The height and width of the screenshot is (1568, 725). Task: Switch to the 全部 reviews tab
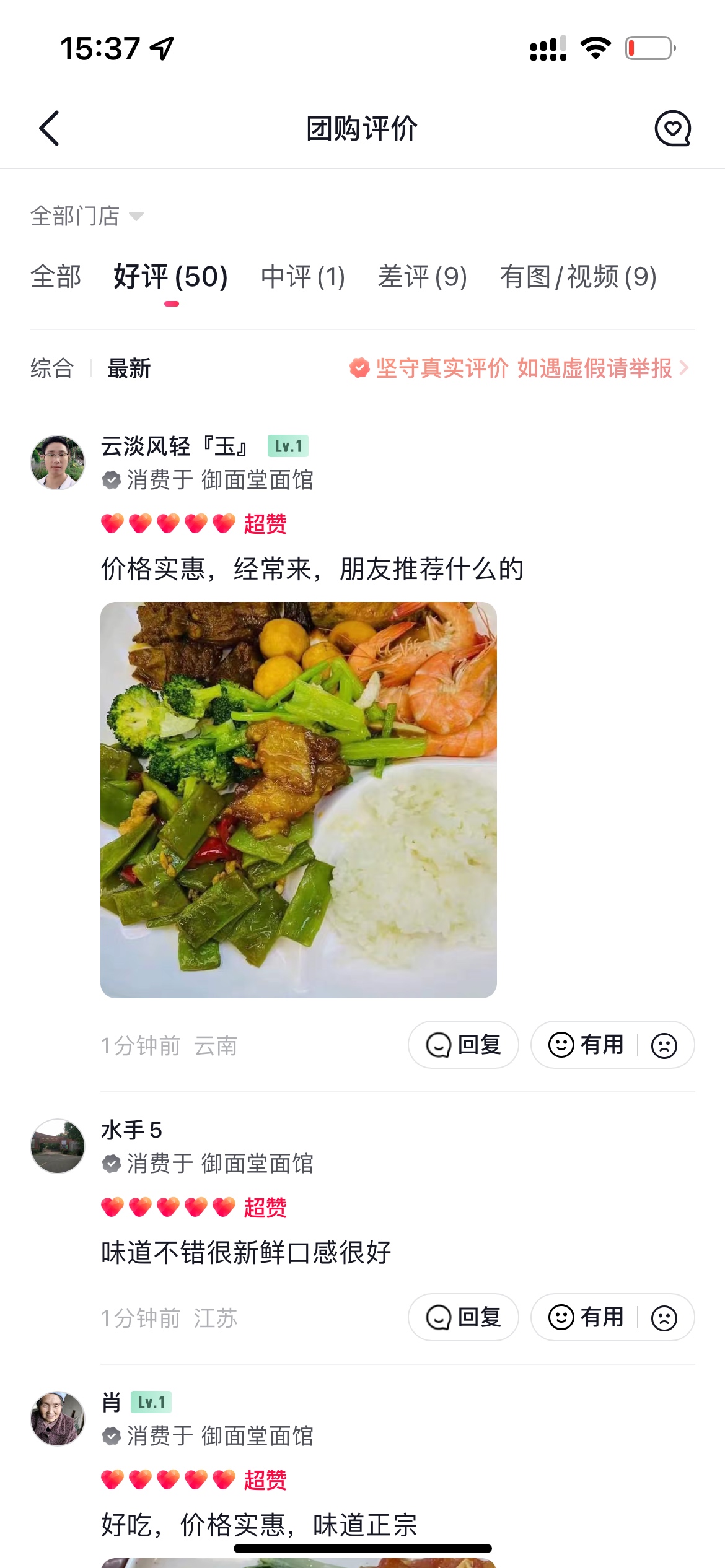[56, 277]
